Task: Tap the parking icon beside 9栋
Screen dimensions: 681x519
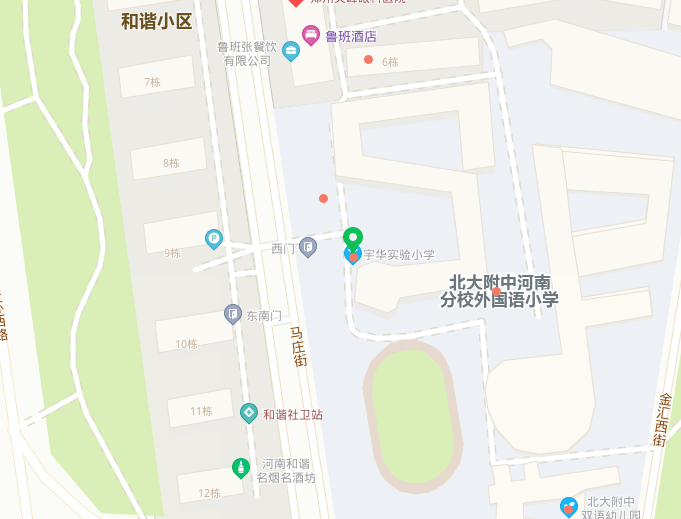Action: (214, 238)
